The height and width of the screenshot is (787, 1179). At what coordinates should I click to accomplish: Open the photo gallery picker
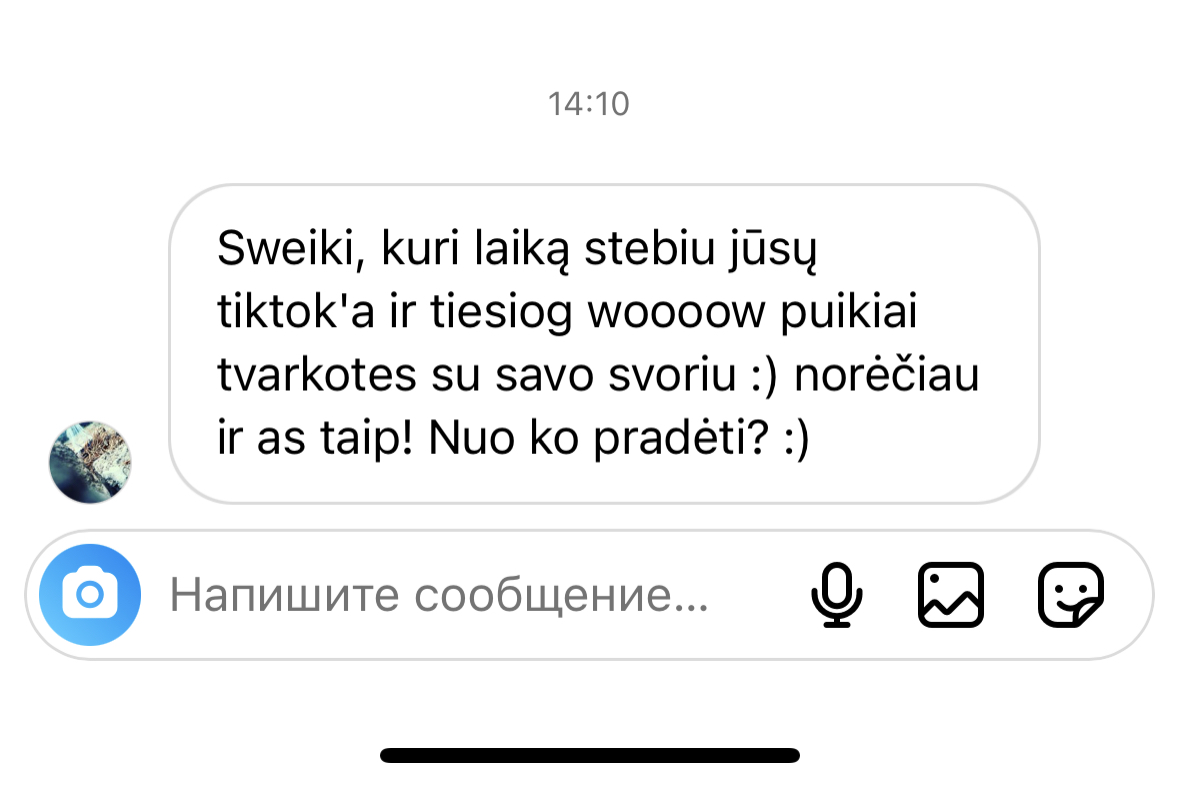pyautogui.click(x=950, y=595)
